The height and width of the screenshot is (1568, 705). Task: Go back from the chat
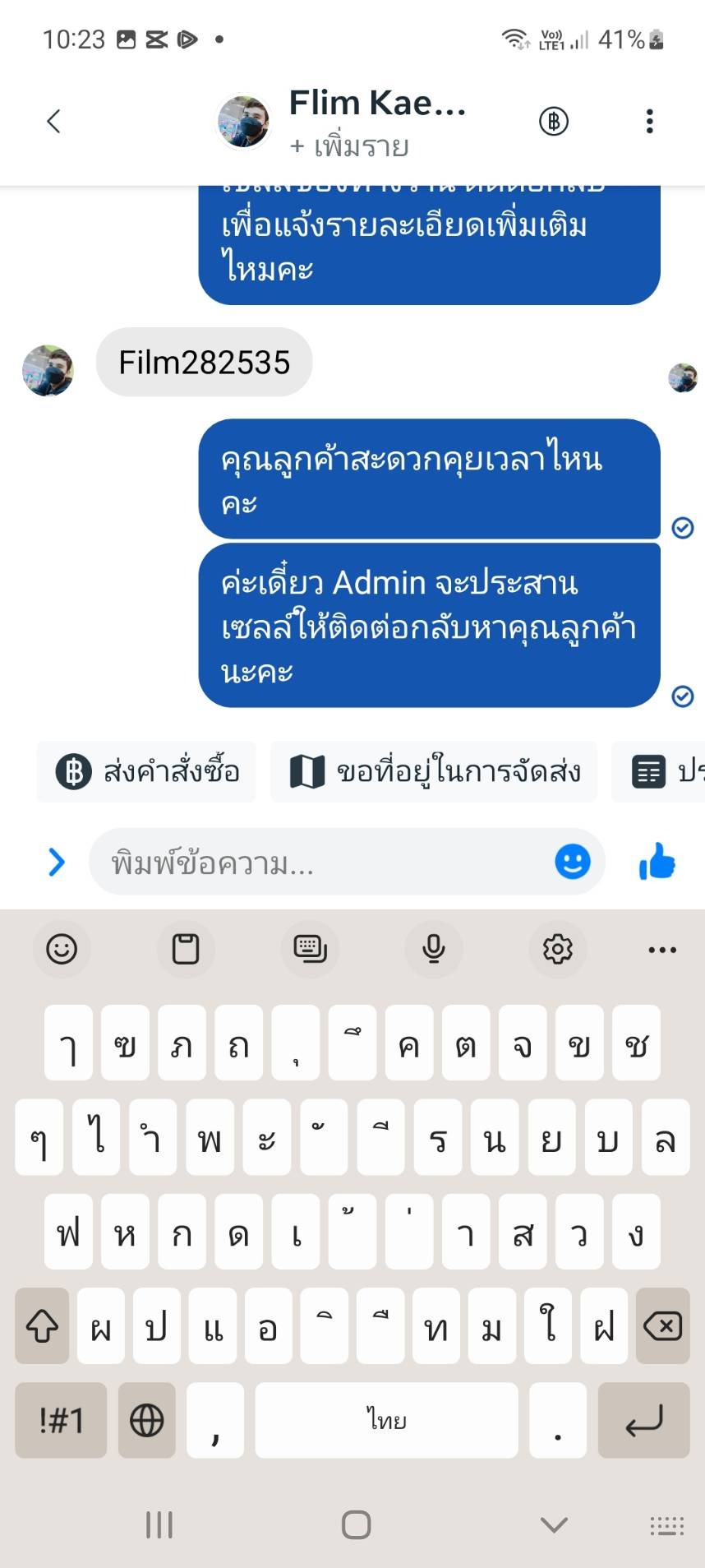point(54,122)
